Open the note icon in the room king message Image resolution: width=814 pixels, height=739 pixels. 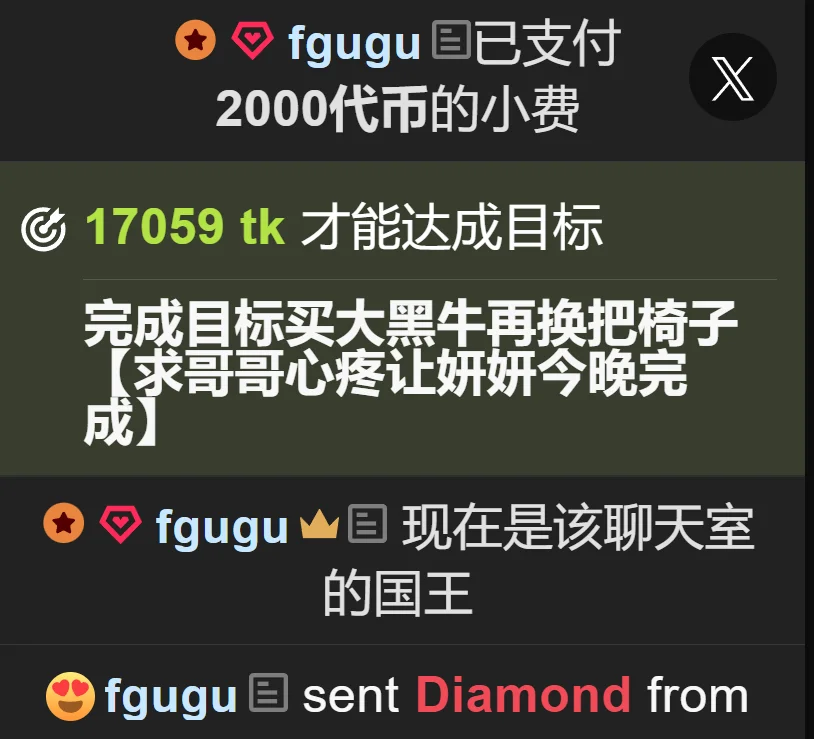pos(367,525)
